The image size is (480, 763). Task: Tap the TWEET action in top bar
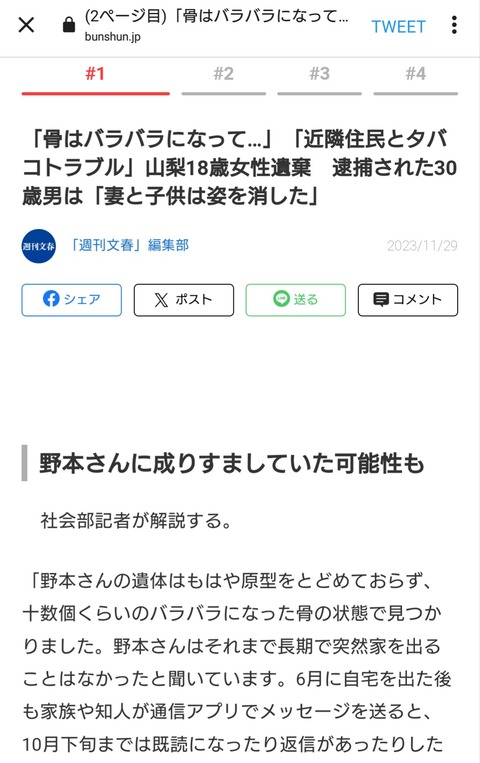pos(398,26)
